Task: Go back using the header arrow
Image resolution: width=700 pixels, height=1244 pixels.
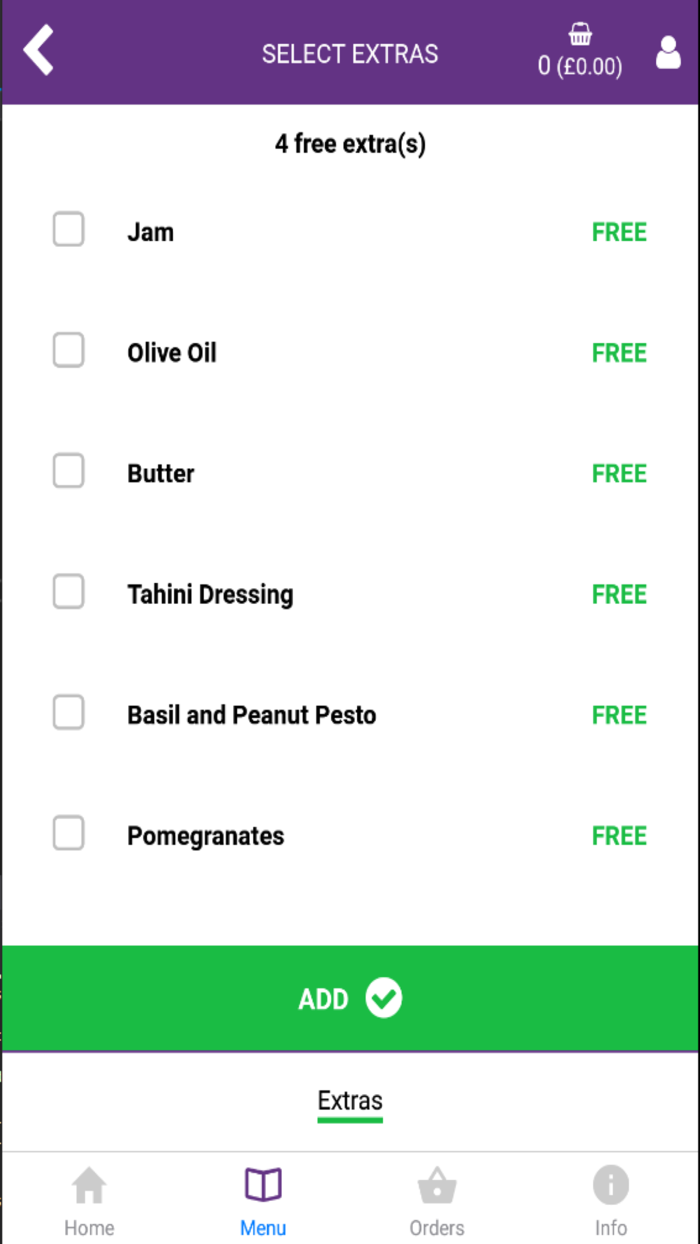Action: pyautogui.click(x=39, y=51)
